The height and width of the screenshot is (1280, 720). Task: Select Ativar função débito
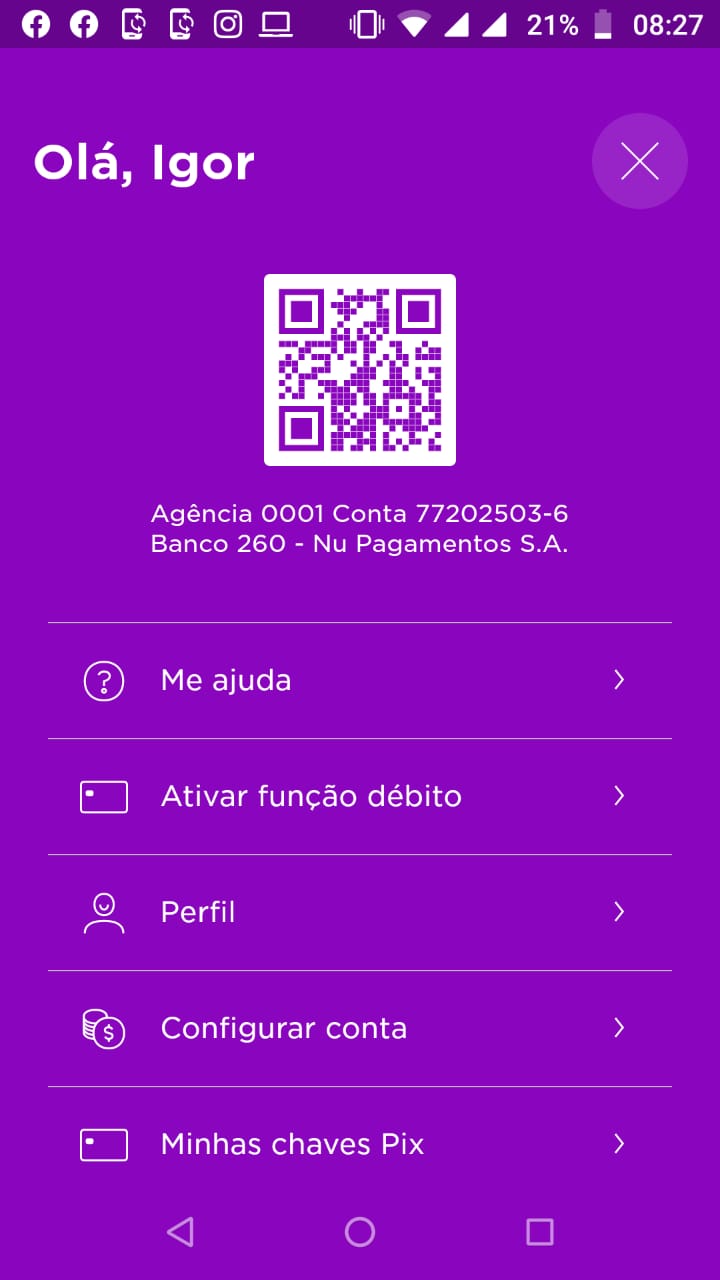click(359, 797)
